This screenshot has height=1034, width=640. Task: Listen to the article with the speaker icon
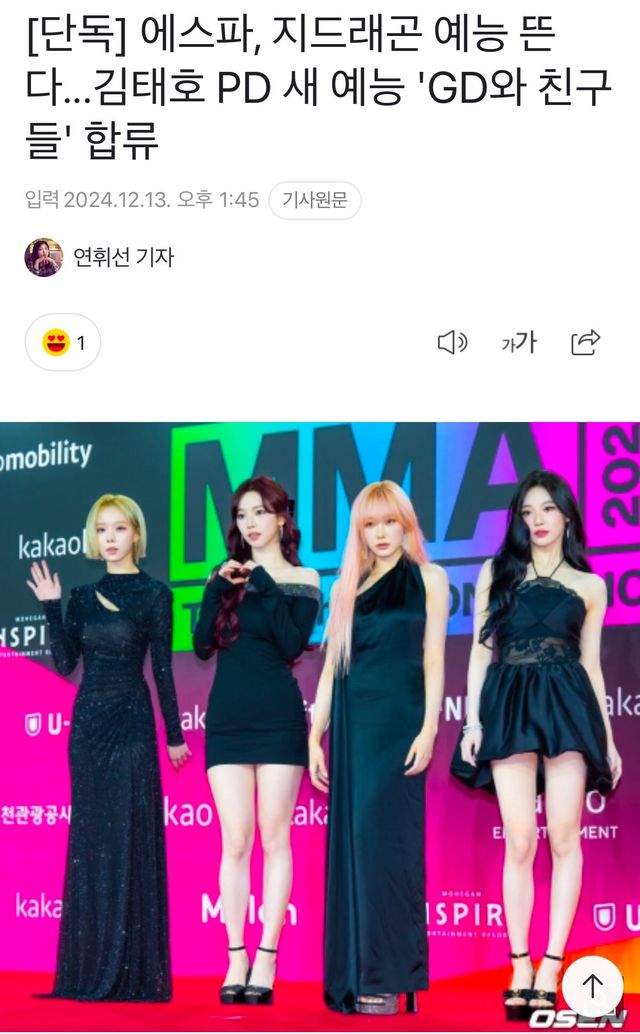(x=452, y=343)
